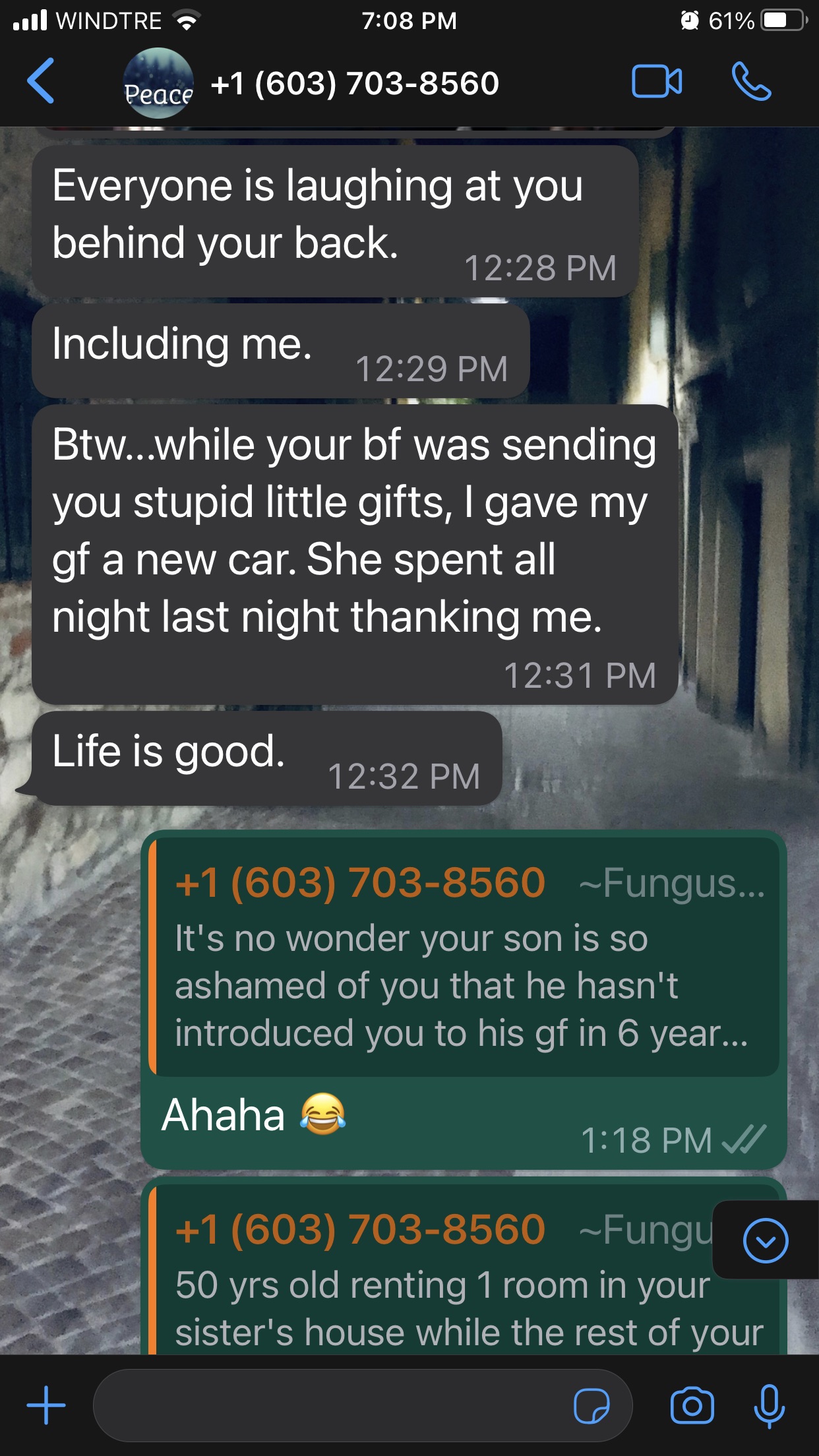Open the sticker picker
This screenshot has height=1456, width=819.
click(x=591, y=1405)
